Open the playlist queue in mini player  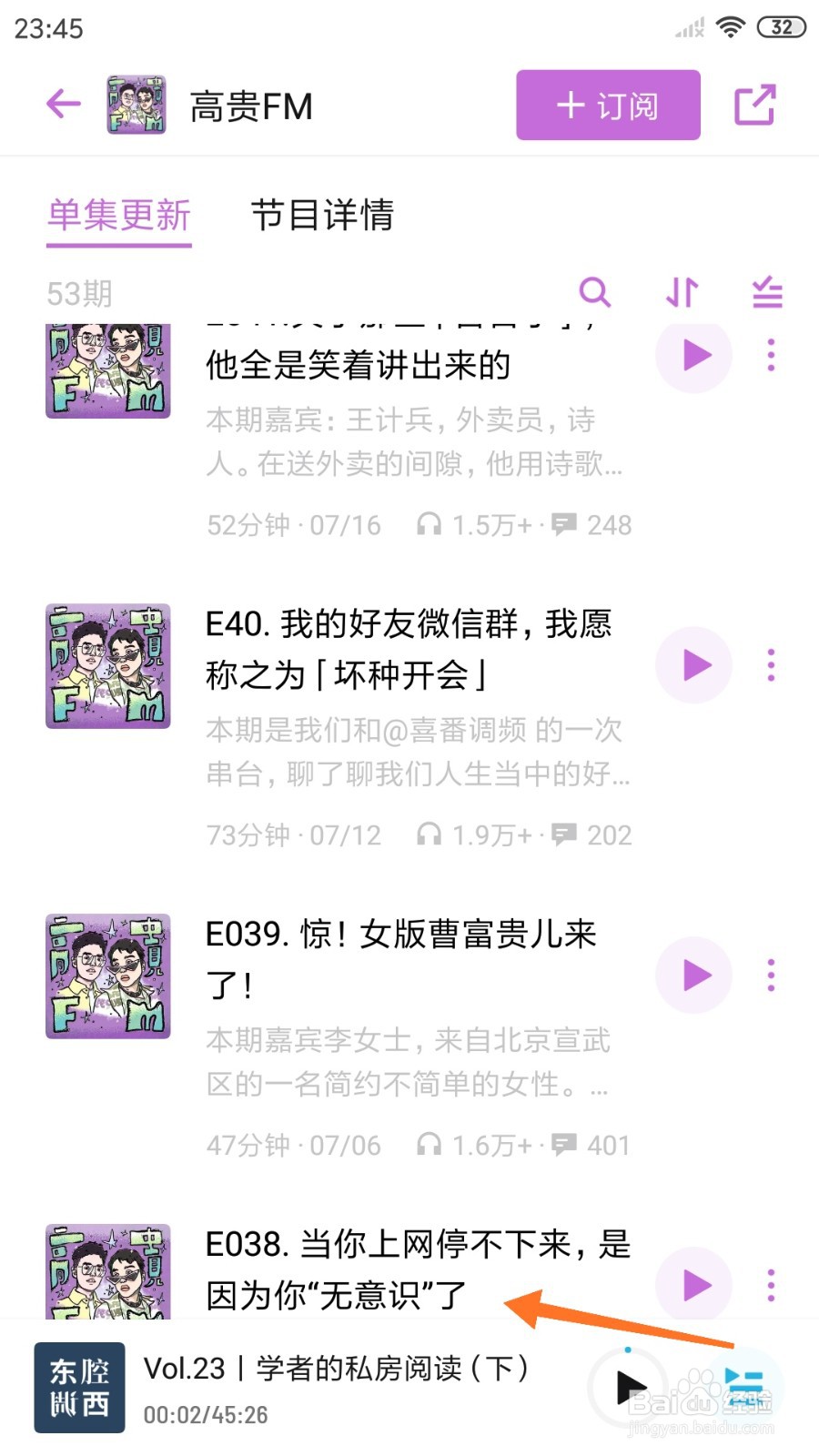click(x=745, y=1388)
